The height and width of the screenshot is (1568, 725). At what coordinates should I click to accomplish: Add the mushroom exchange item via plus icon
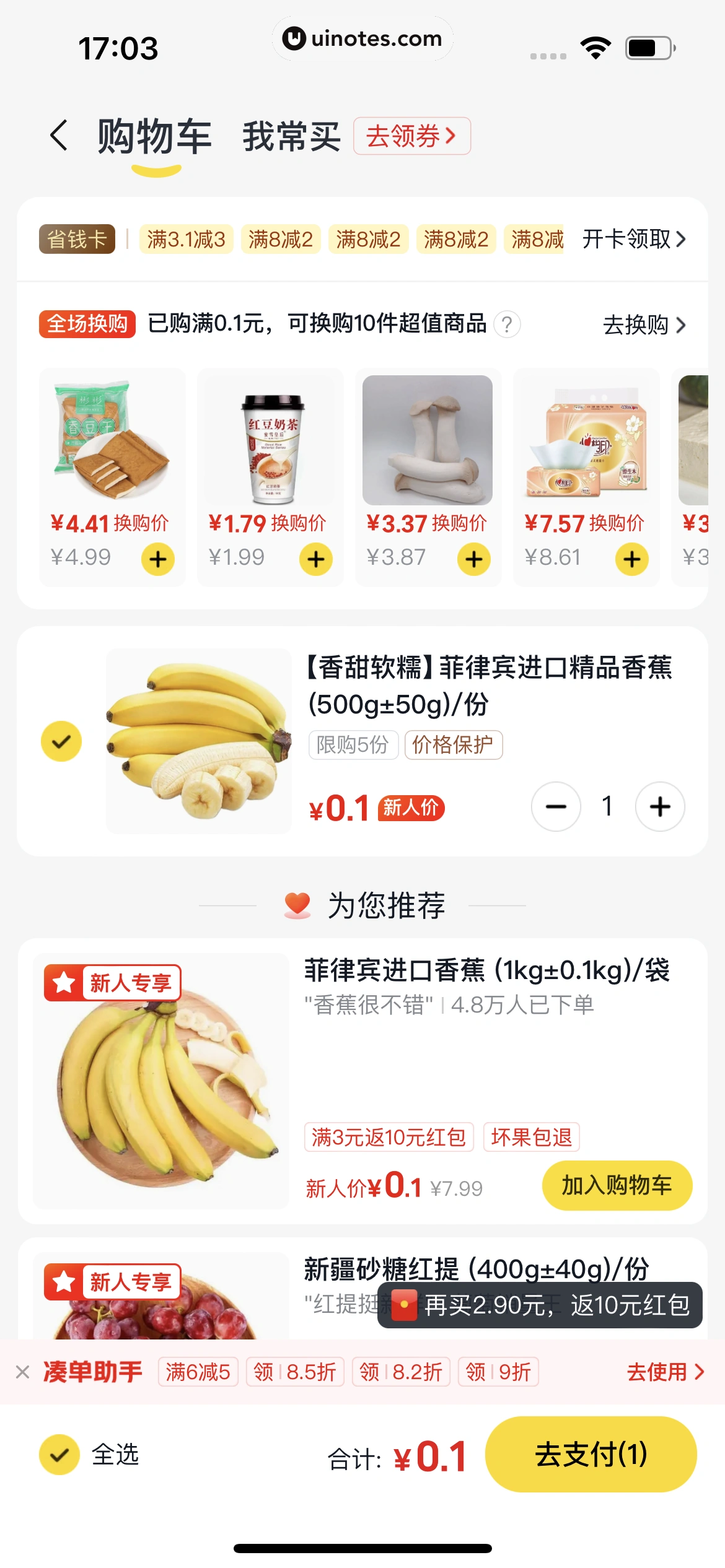[x=473, y=559]
